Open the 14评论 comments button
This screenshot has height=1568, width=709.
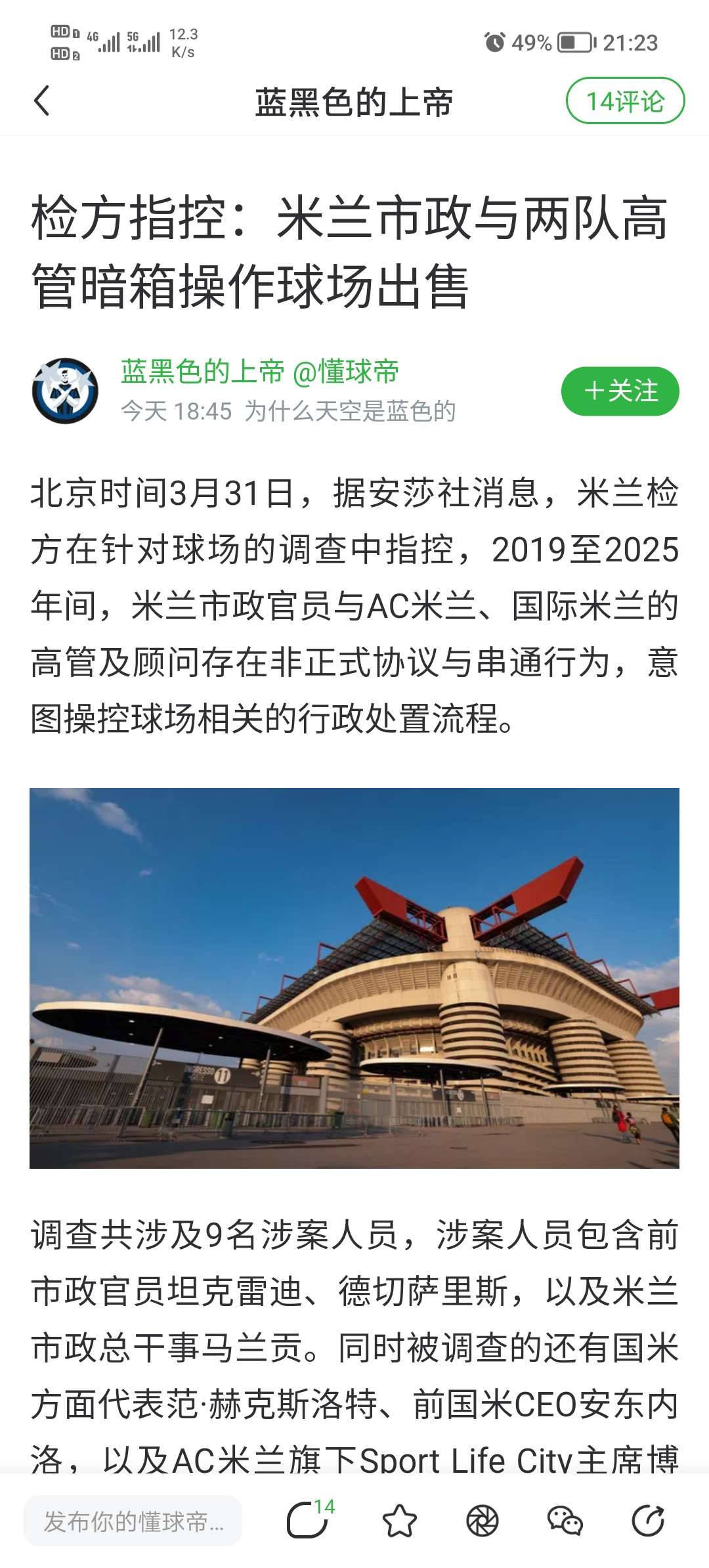625,101
